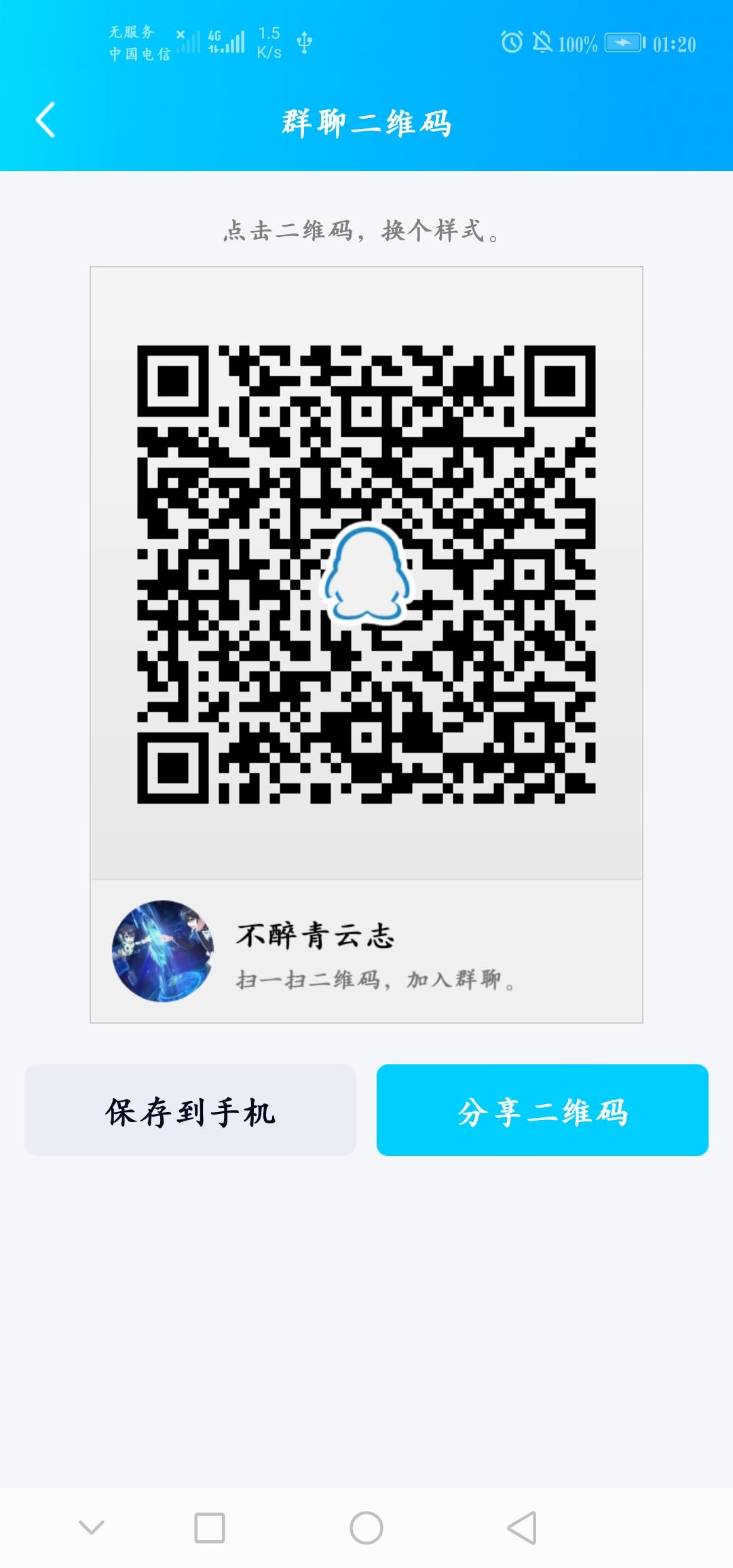This screenshot has height=1568, width=733.
Task: Click the battery charging icon
Action: pos(622,43)
